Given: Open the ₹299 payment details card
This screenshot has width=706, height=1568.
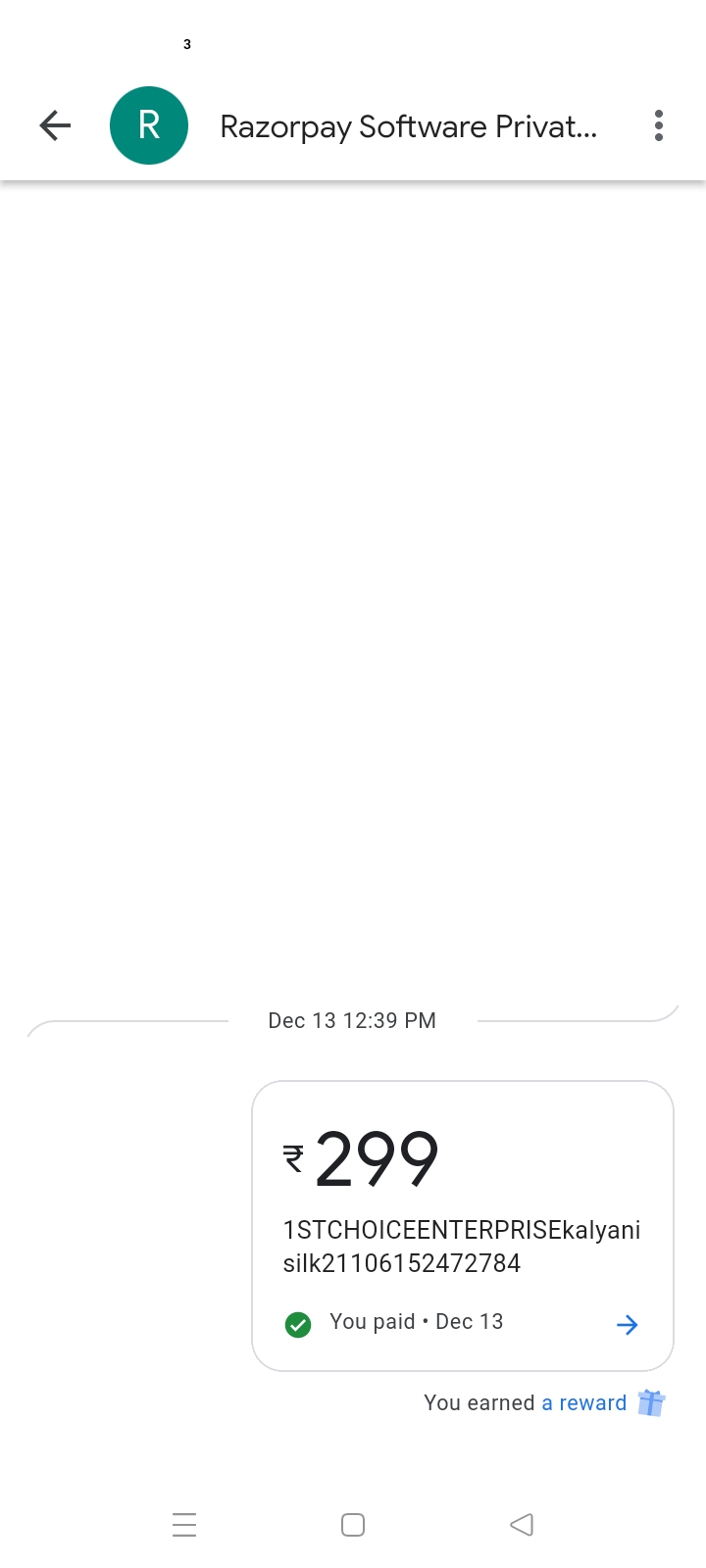Looking at the screenshot, I should pos(463,1225).
